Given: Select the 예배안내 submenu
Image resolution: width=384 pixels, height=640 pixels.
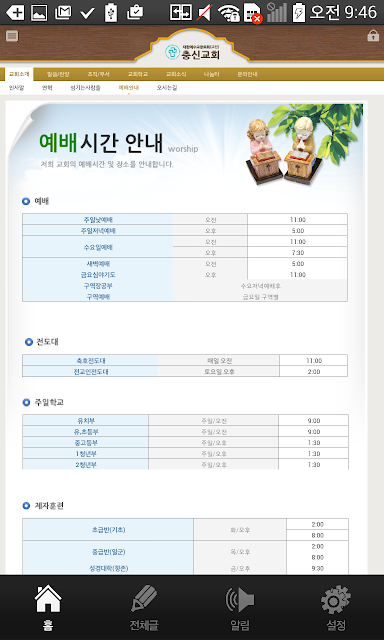Looking at the screenshot, I should [129, 87].
